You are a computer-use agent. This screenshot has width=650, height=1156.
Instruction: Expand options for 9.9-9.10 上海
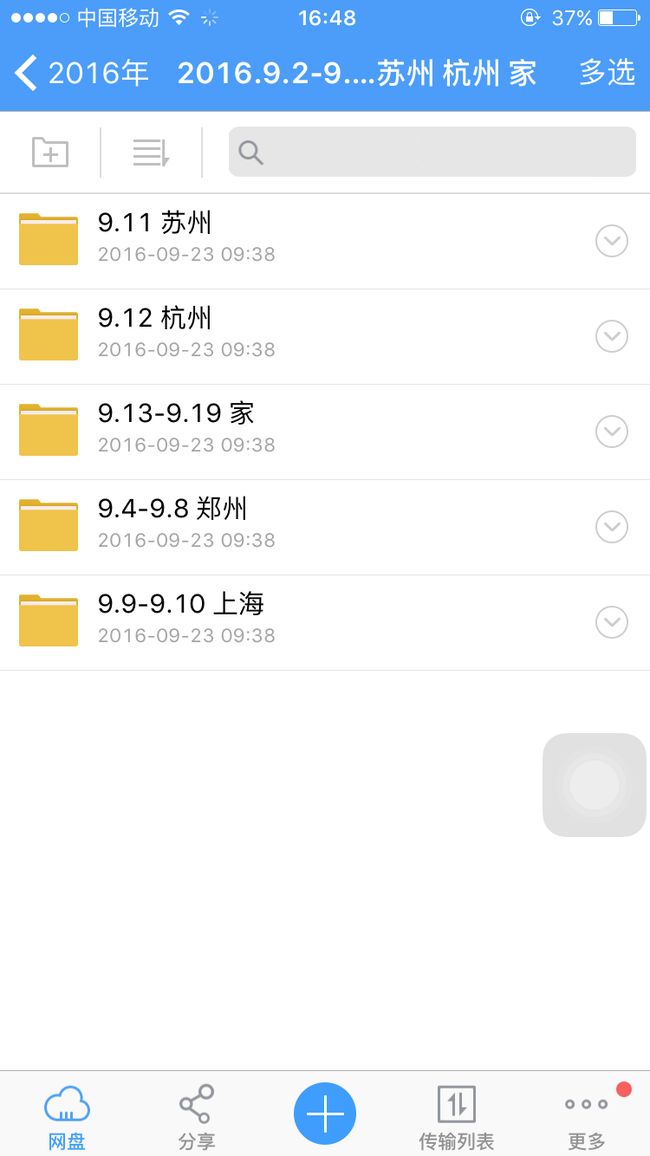click(x=612, y=622)
